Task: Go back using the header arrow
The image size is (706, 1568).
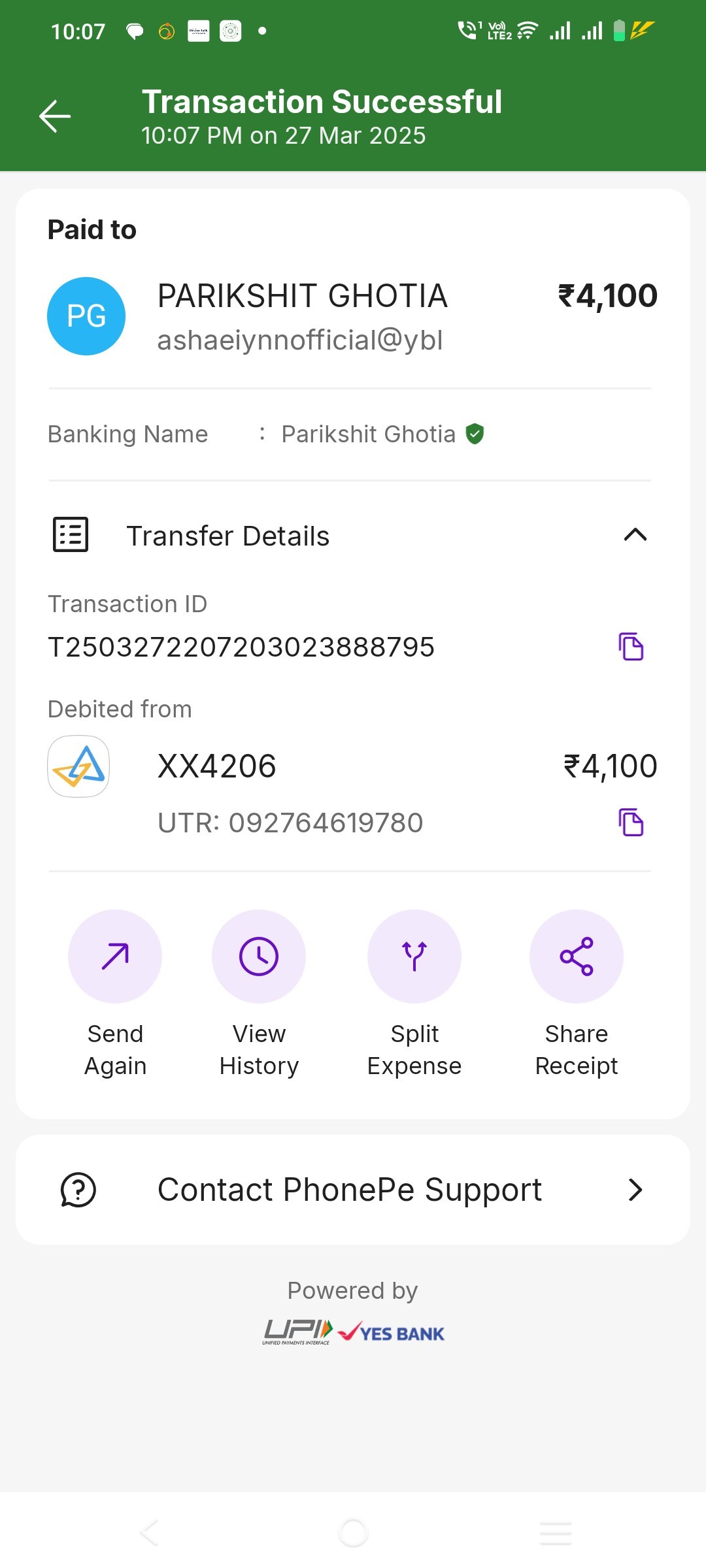Action: [55, 116]
